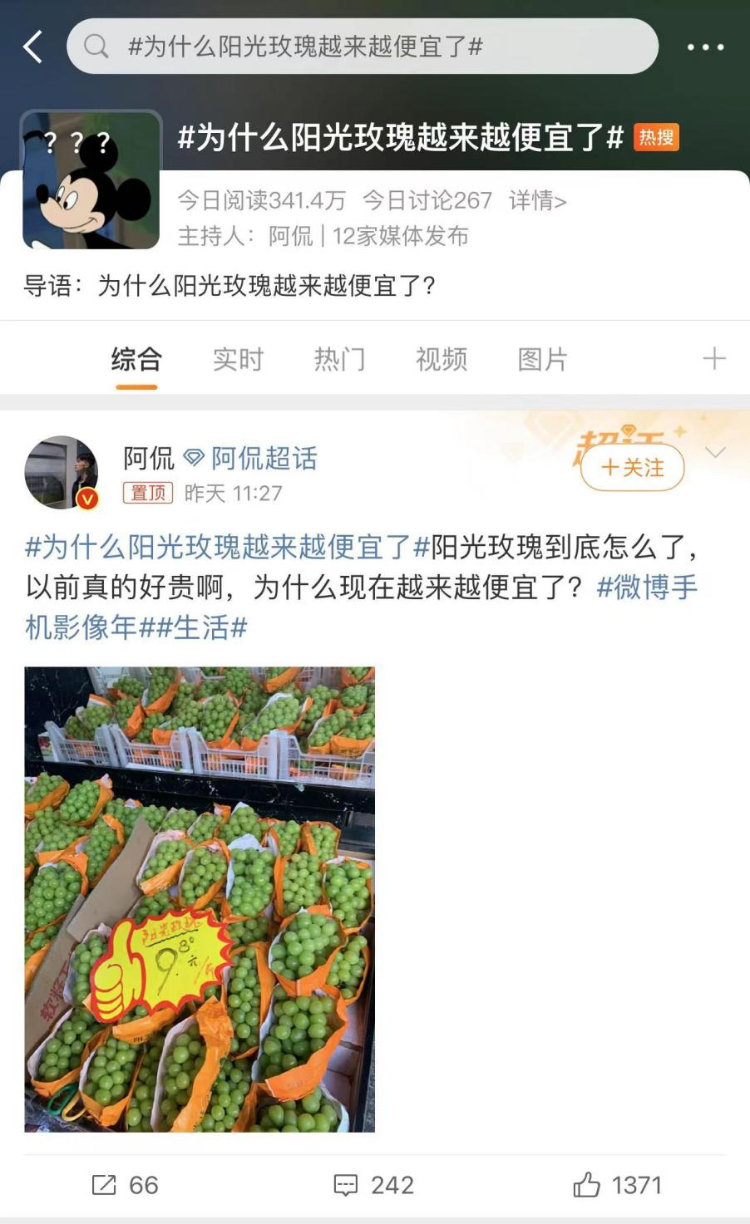Open topic 详情 details link
The width and height of the screenshot is (750, 1224).
pyautogui.click(x=537, y=201)
